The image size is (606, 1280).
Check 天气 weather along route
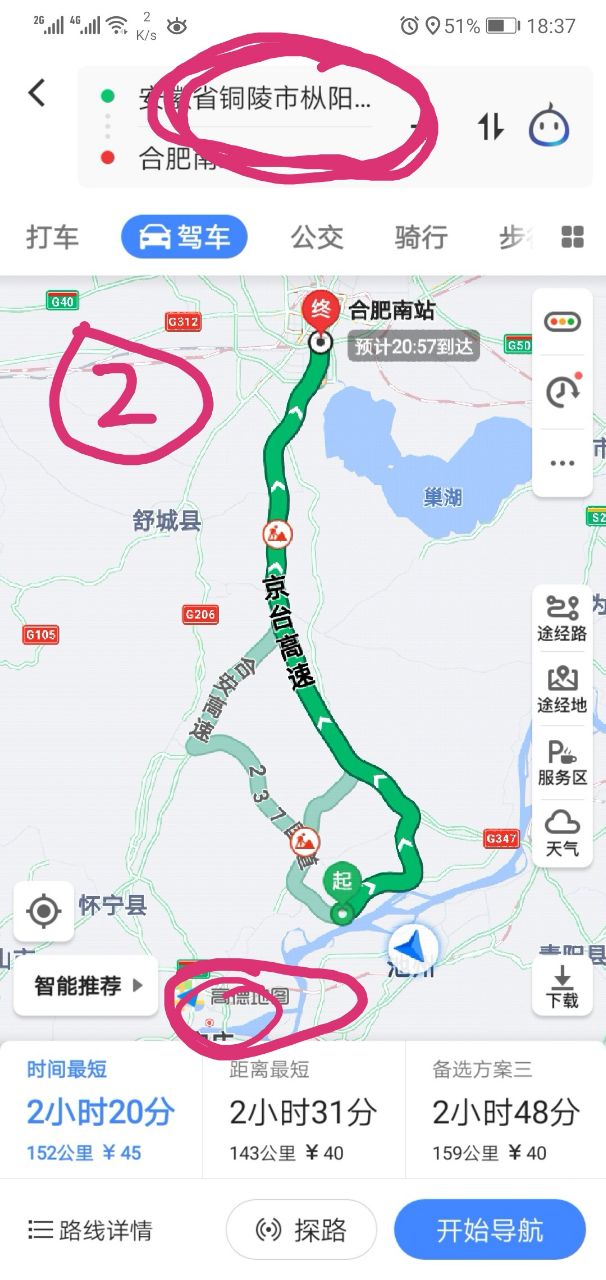[x=562, y=833]
